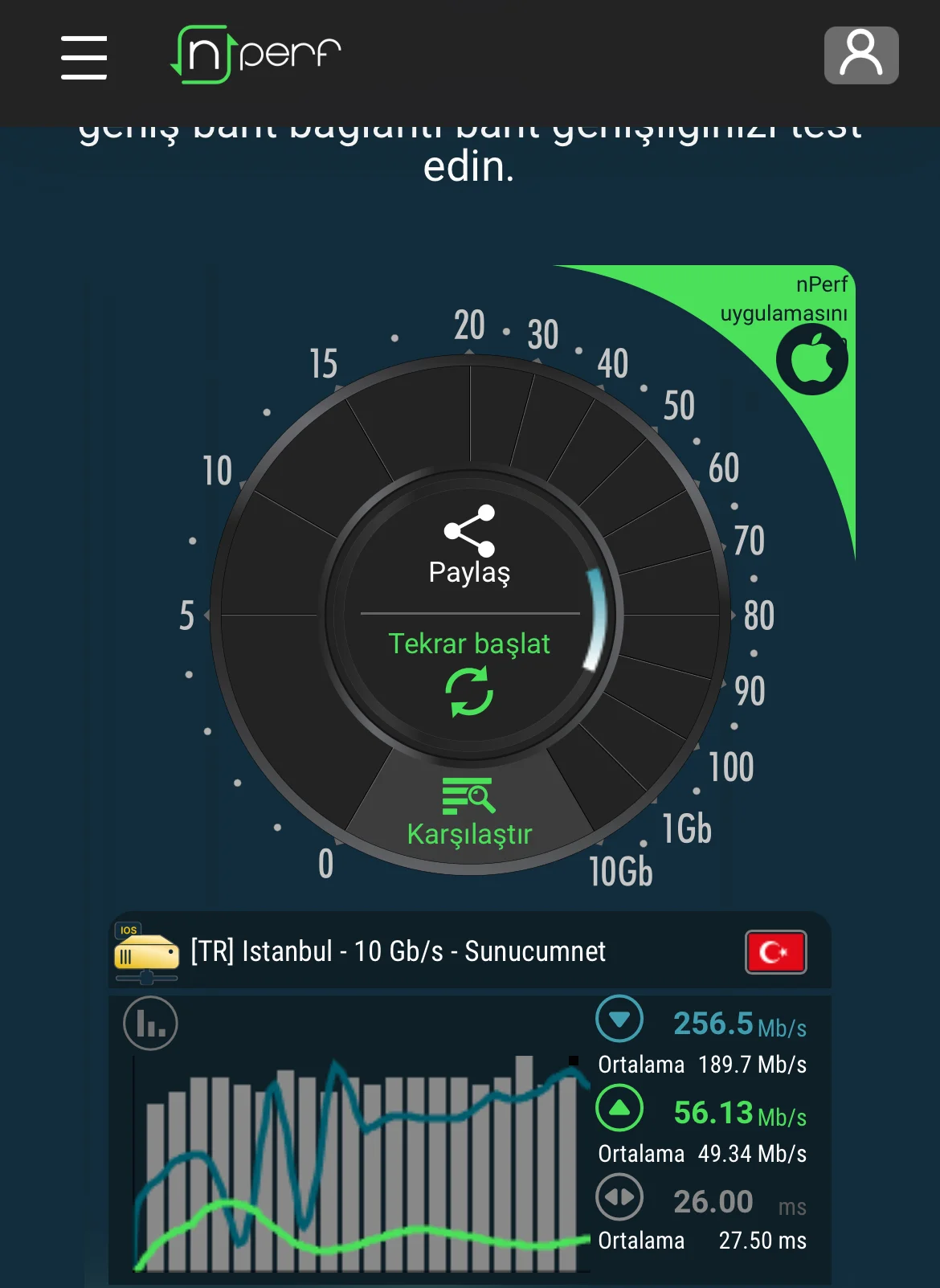The image size is (940, 1288).
Task: Open the hamburger menu
Action: pyautogui.click(x=84, y=57)
